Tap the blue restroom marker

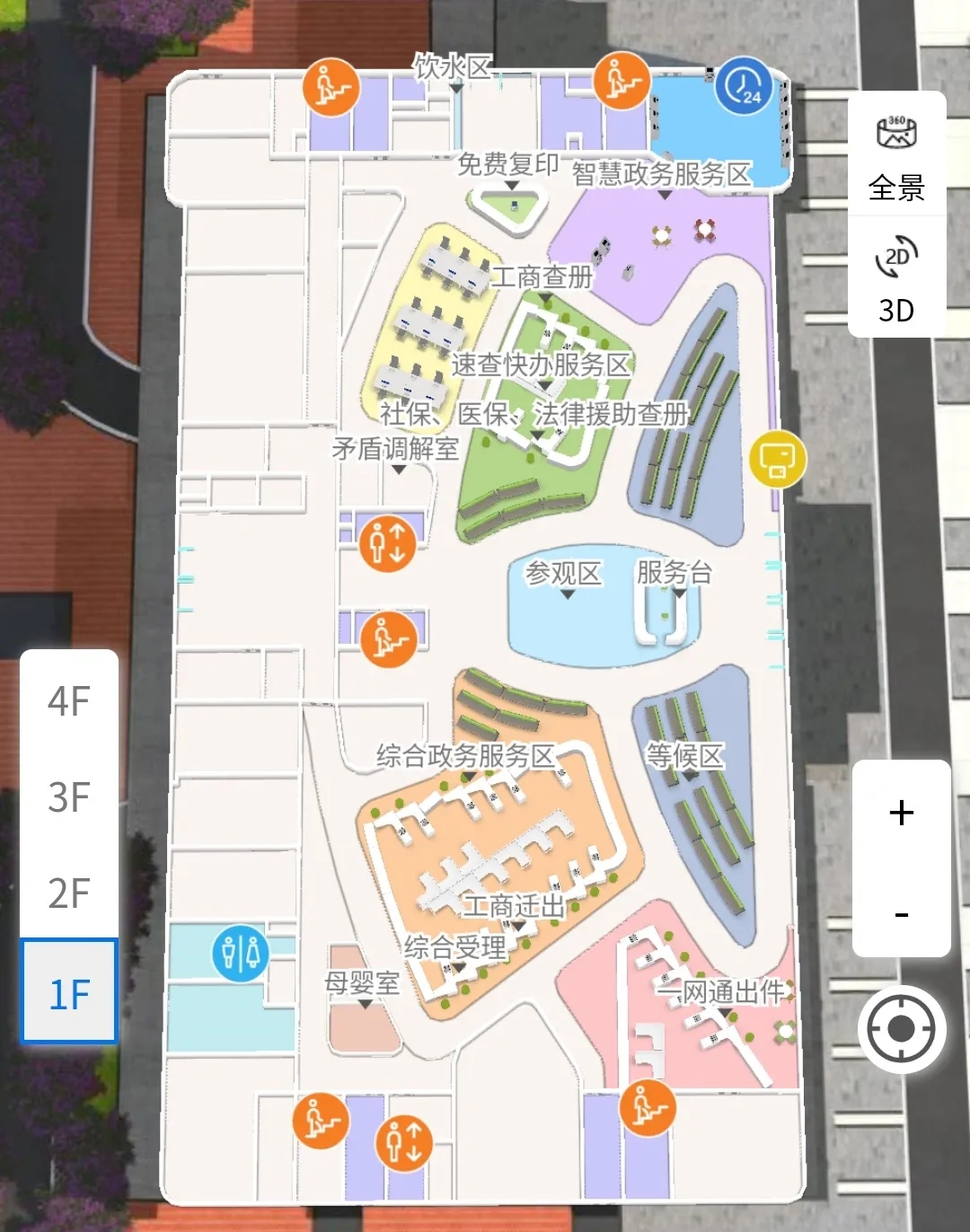(x=240, y=953)
